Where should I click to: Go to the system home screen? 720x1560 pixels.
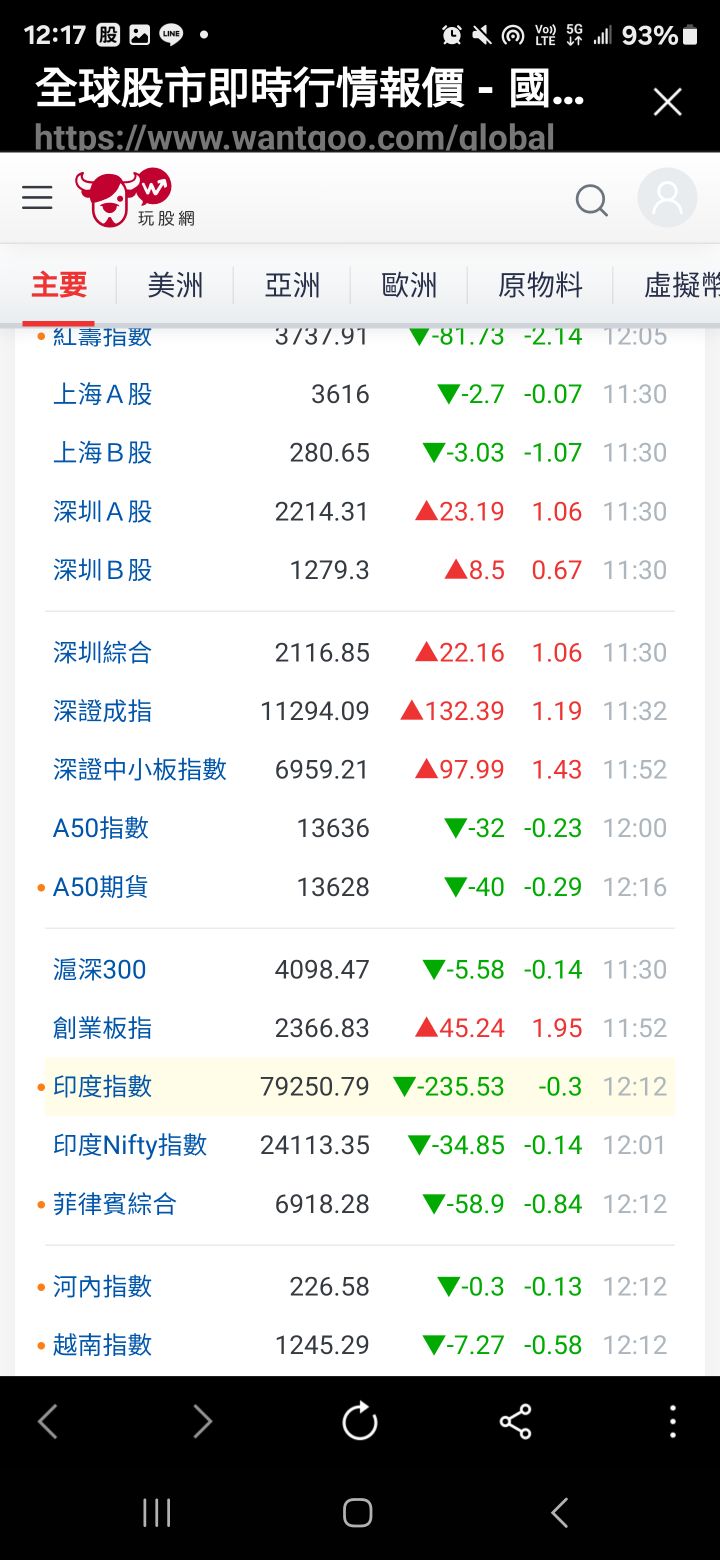[x=358, y=1513]
